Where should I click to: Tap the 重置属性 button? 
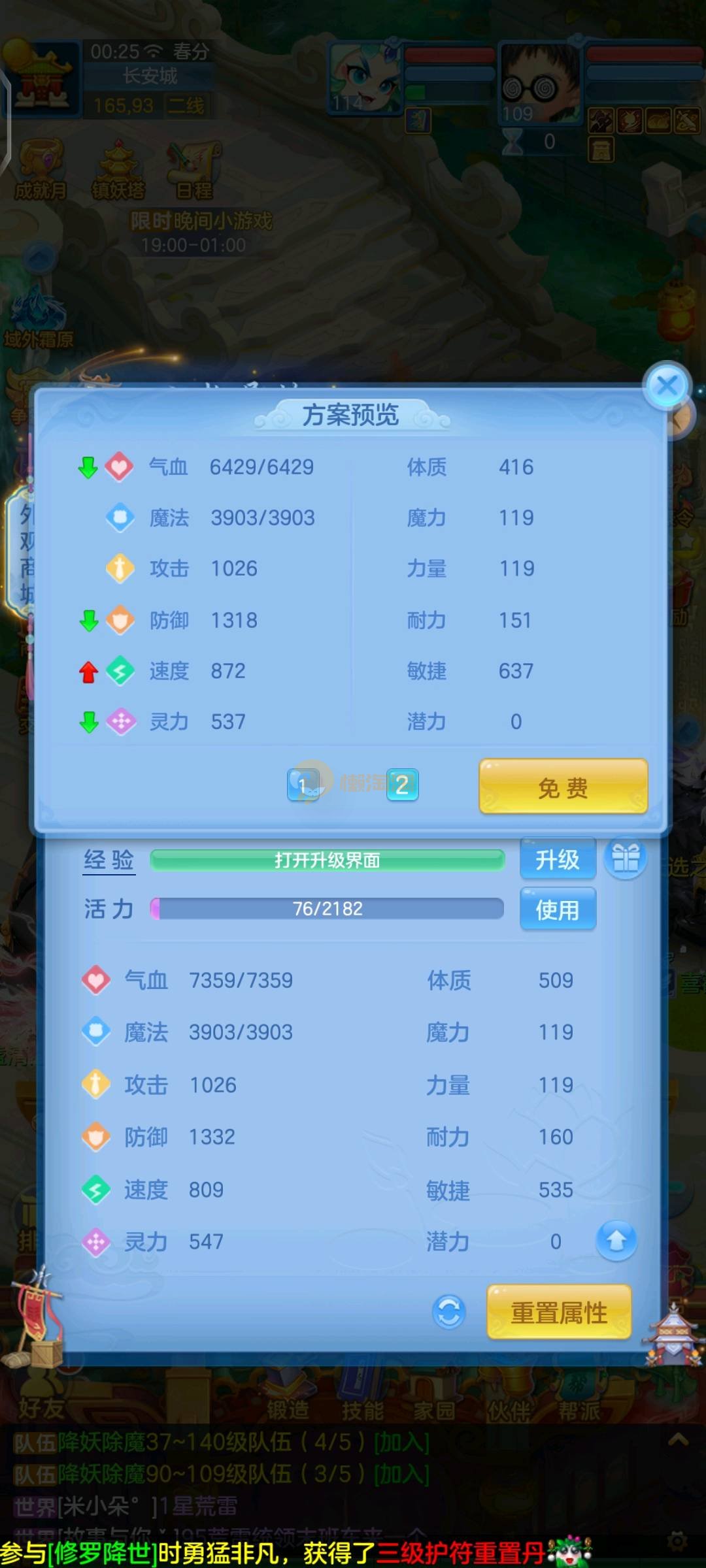click(559, 1313)
